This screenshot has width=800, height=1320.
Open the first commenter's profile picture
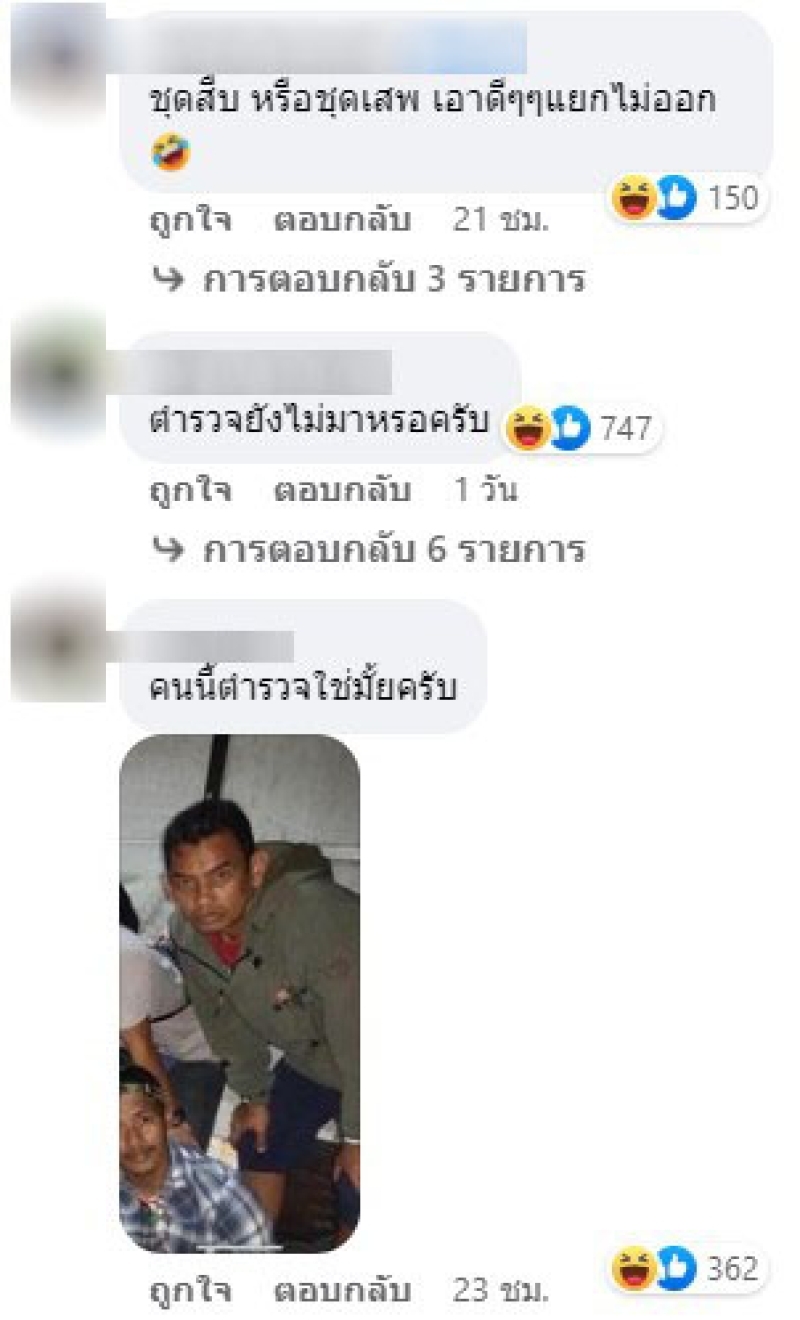coord(57,60)
